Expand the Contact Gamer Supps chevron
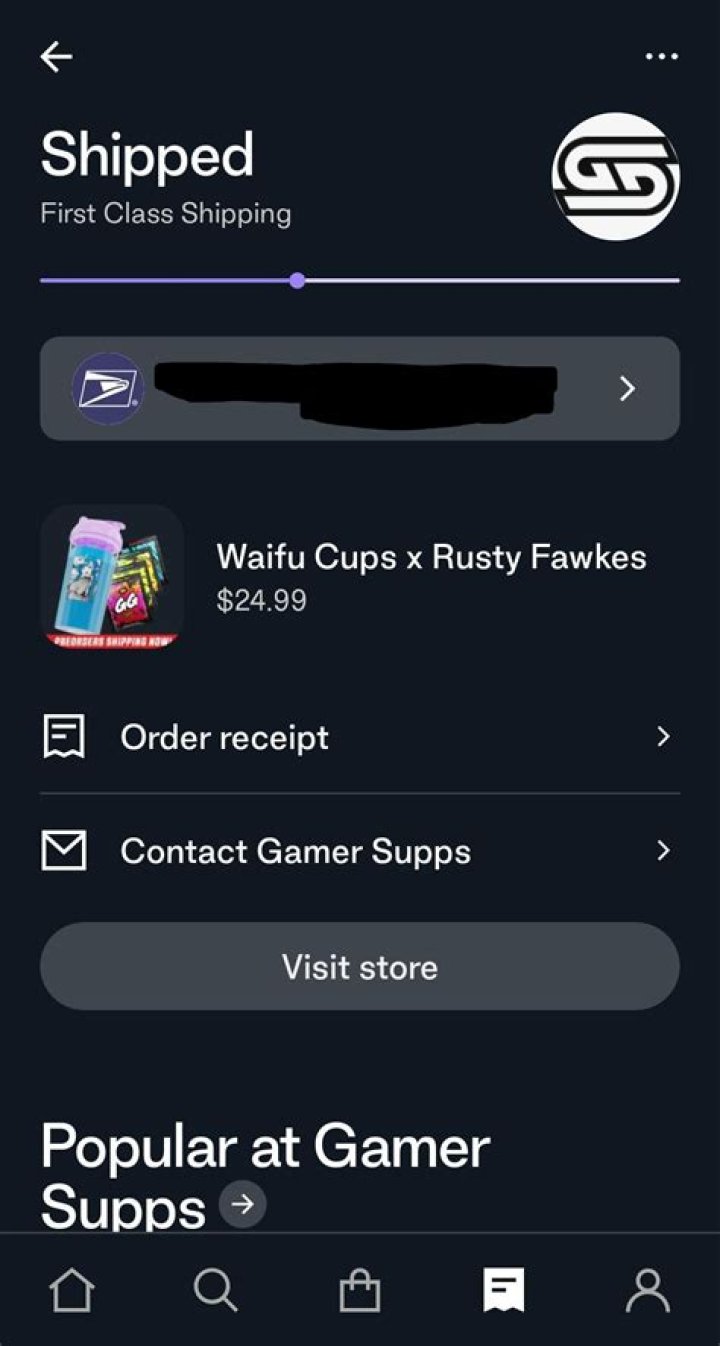The width and height of the screenshot is (720, 1346). click(663, 851)
